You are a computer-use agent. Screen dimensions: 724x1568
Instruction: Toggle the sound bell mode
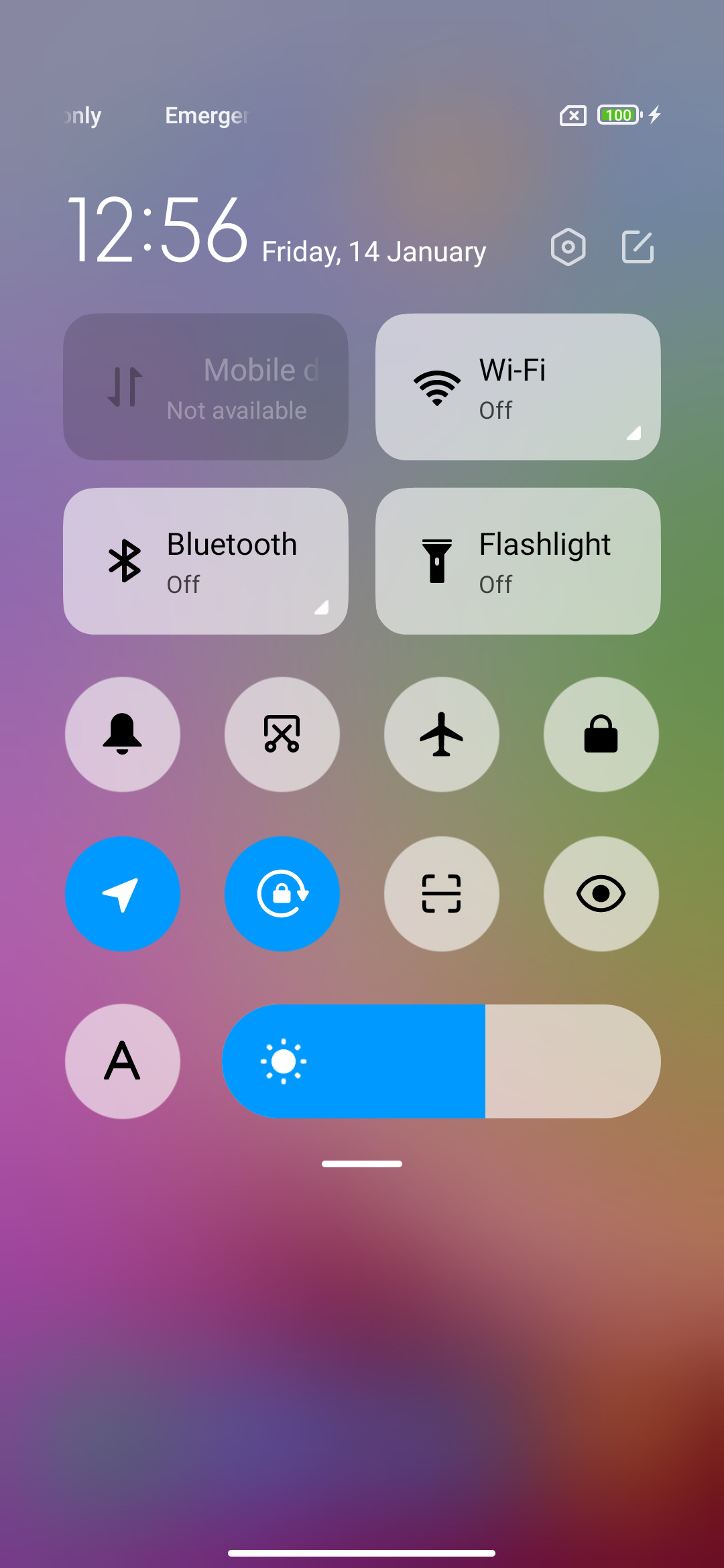(123, 734)
